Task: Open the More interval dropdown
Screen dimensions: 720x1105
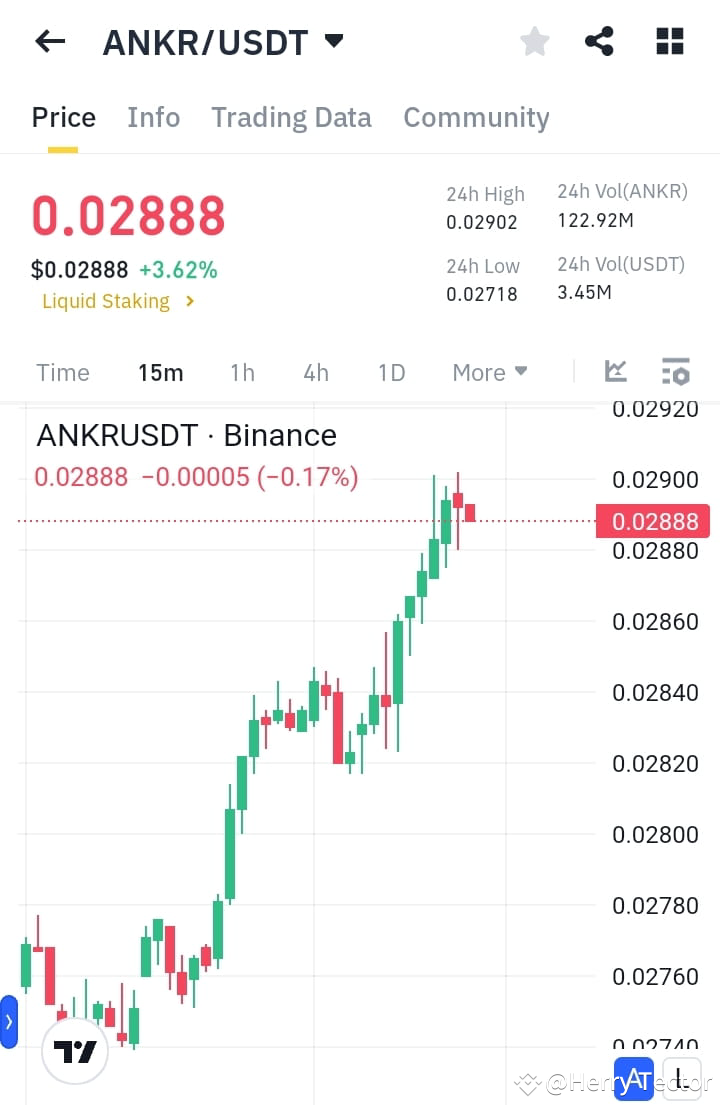Action: pos(489,372)
